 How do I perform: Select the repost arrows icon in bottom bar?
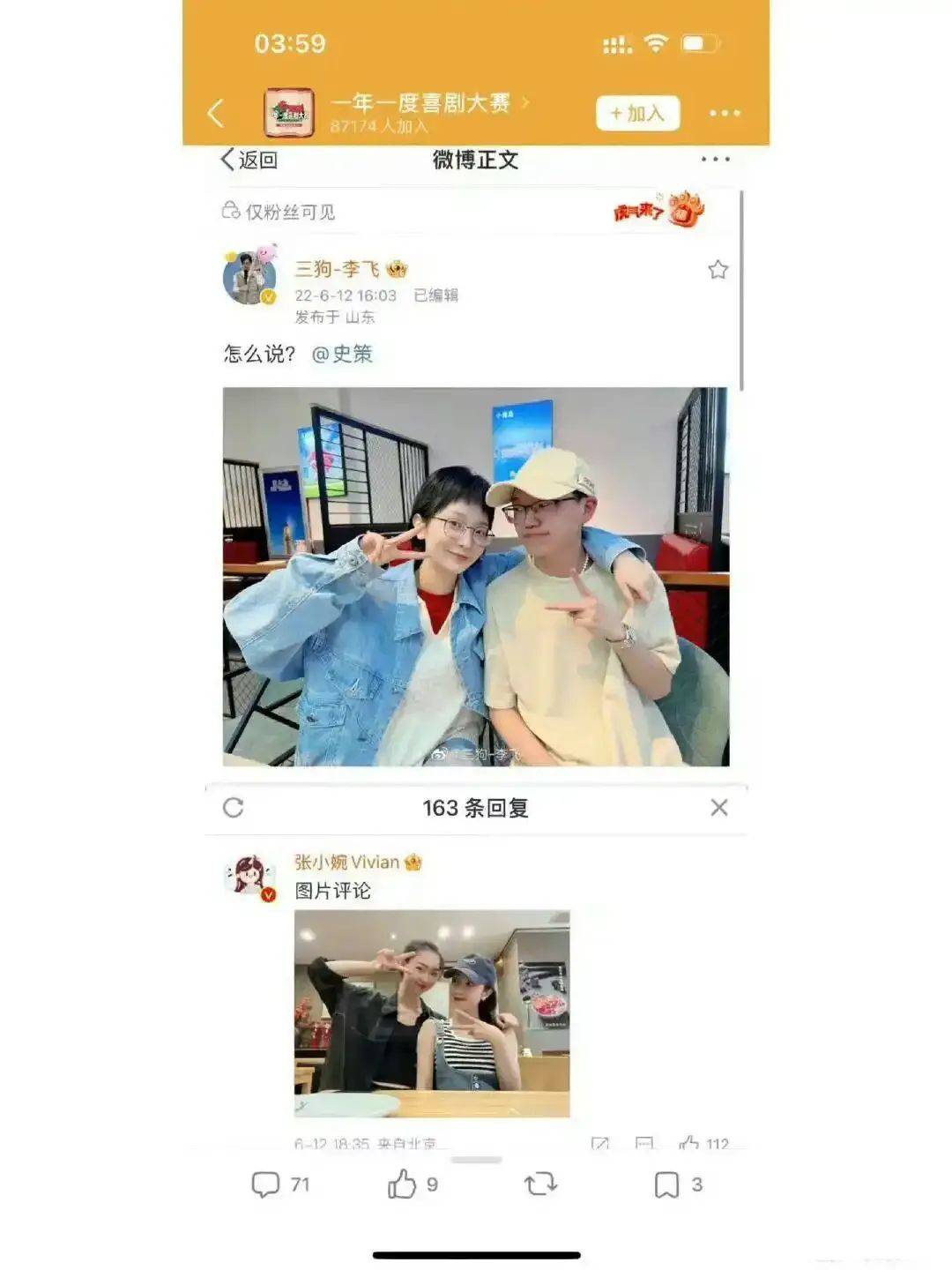[x=539, y=1186]
